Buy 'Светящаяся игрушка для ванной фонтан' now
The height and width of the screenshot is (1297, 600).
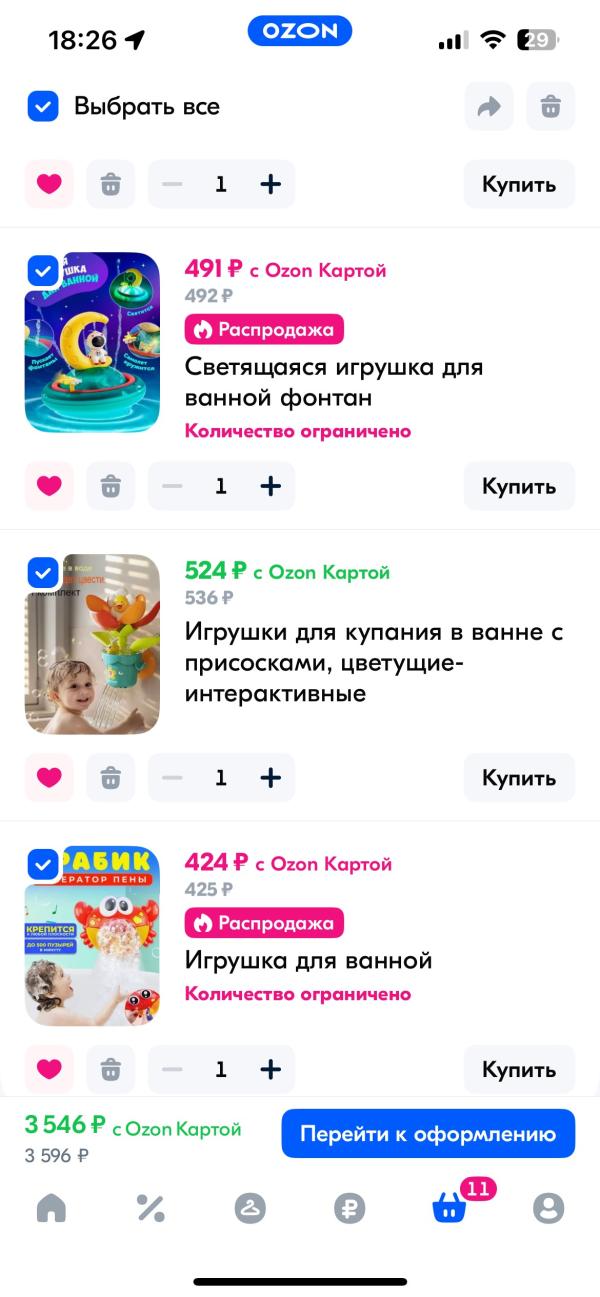[519, 486]
